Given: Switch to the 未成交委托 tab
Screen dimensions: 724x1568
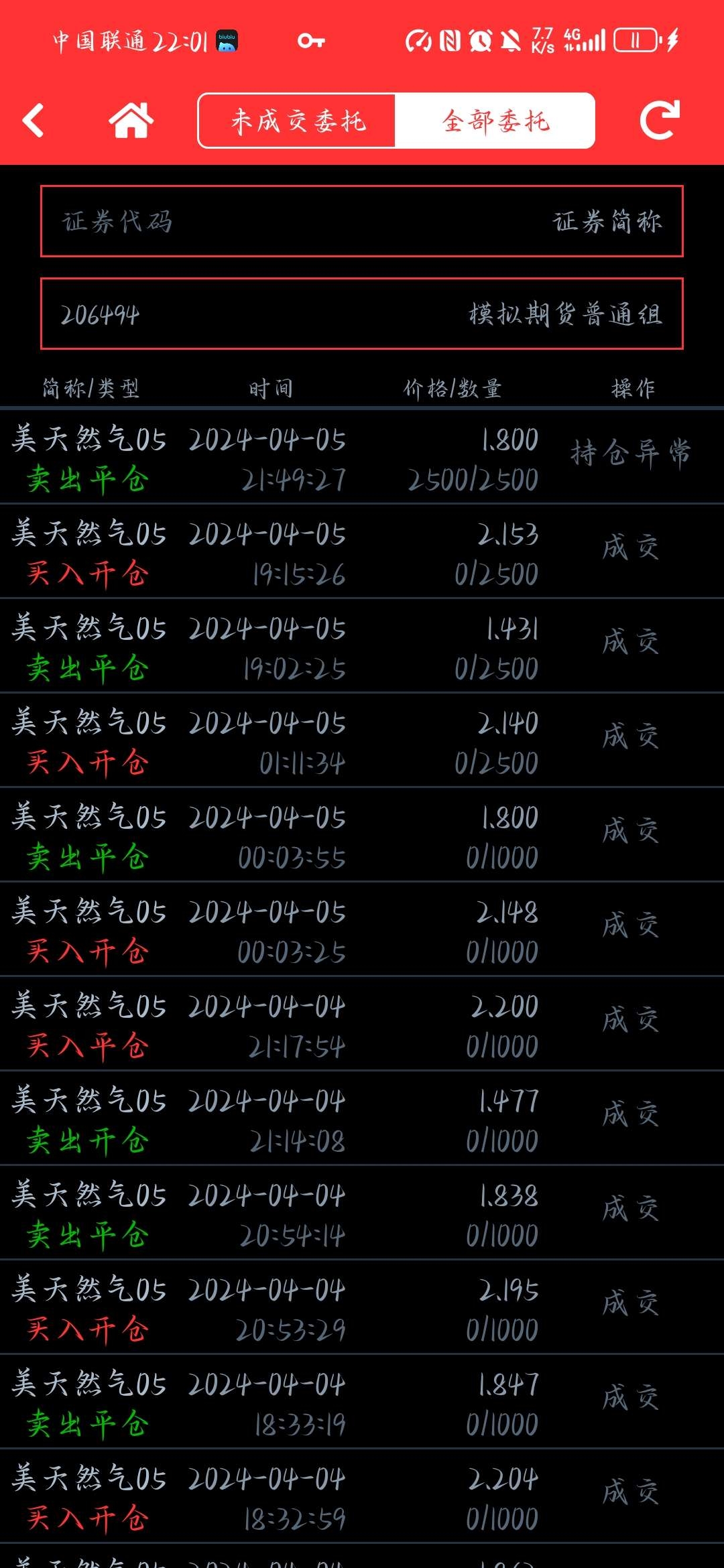Looking at the screenshot, I should point(297,121).
